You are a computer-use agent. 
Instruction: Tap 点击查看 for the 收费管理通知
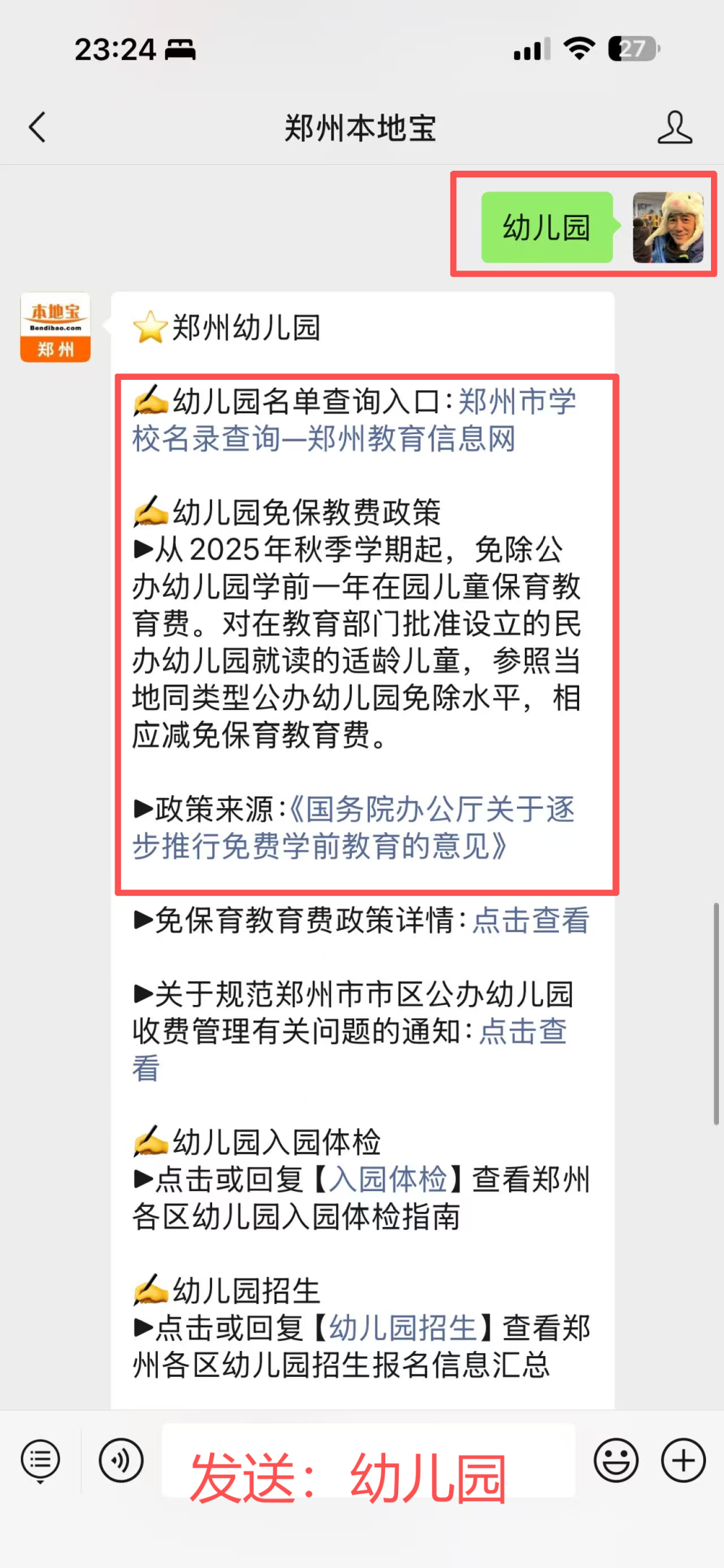pyautogui.click(x=523, y=1032)
